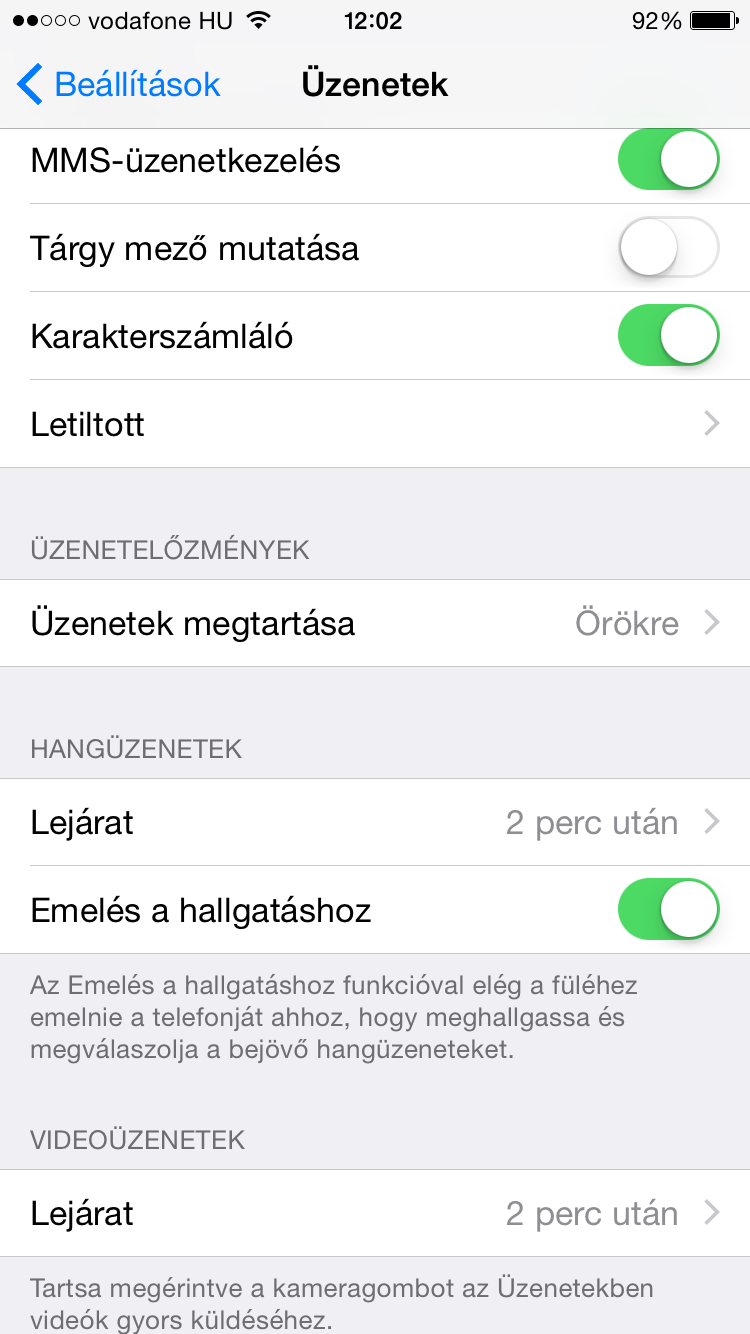Toggle Emelés a hallgatáshoz off
The height and width of the screenshot is (1334, 750).
(669, 910)
